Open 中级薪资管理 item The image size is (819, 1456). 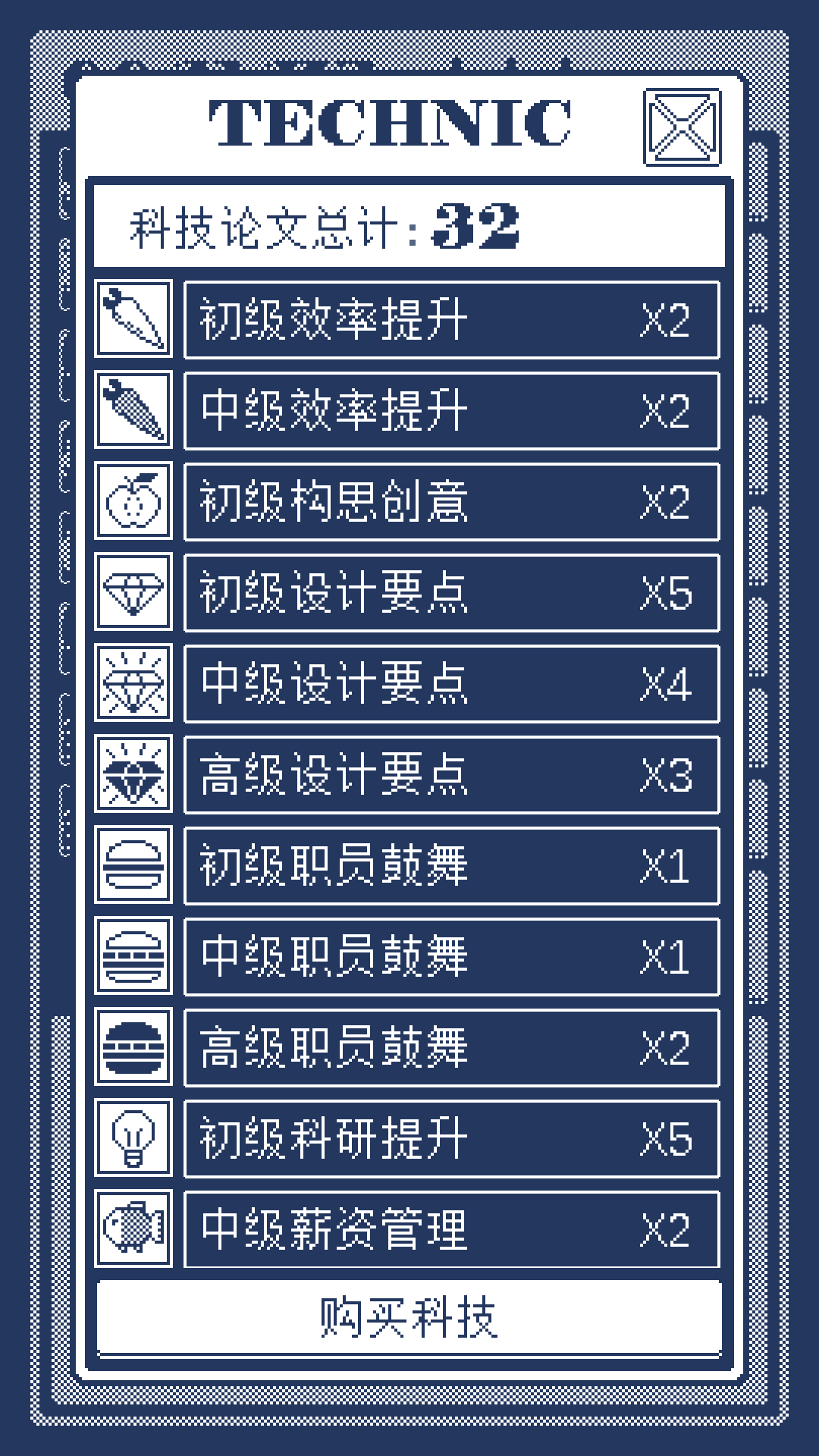tap(451, 1230)
